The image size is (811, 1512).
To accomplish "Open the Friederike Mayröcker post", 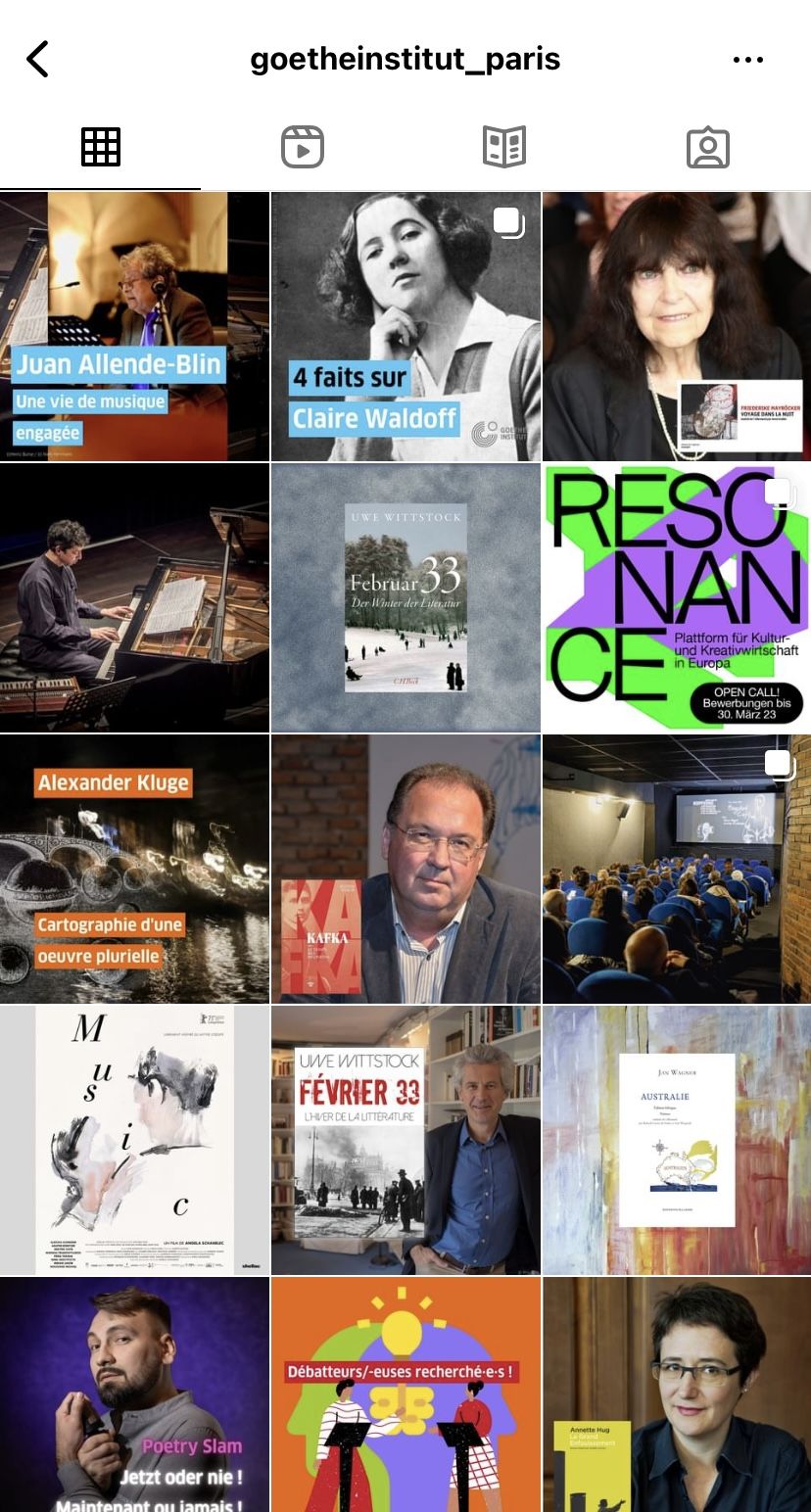I will 677,326.
